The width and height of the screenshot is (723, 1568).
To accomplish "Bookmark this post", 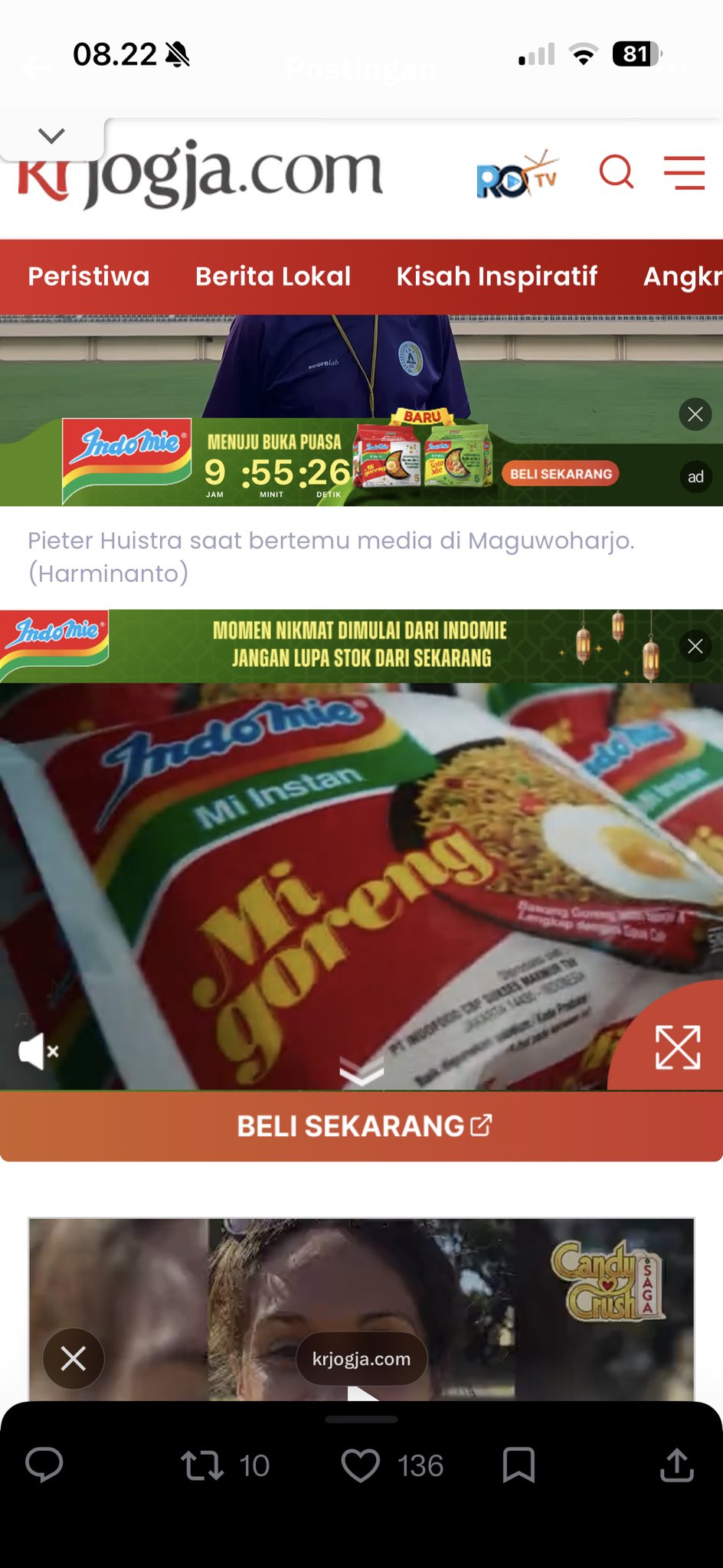I will (519, 1465).
